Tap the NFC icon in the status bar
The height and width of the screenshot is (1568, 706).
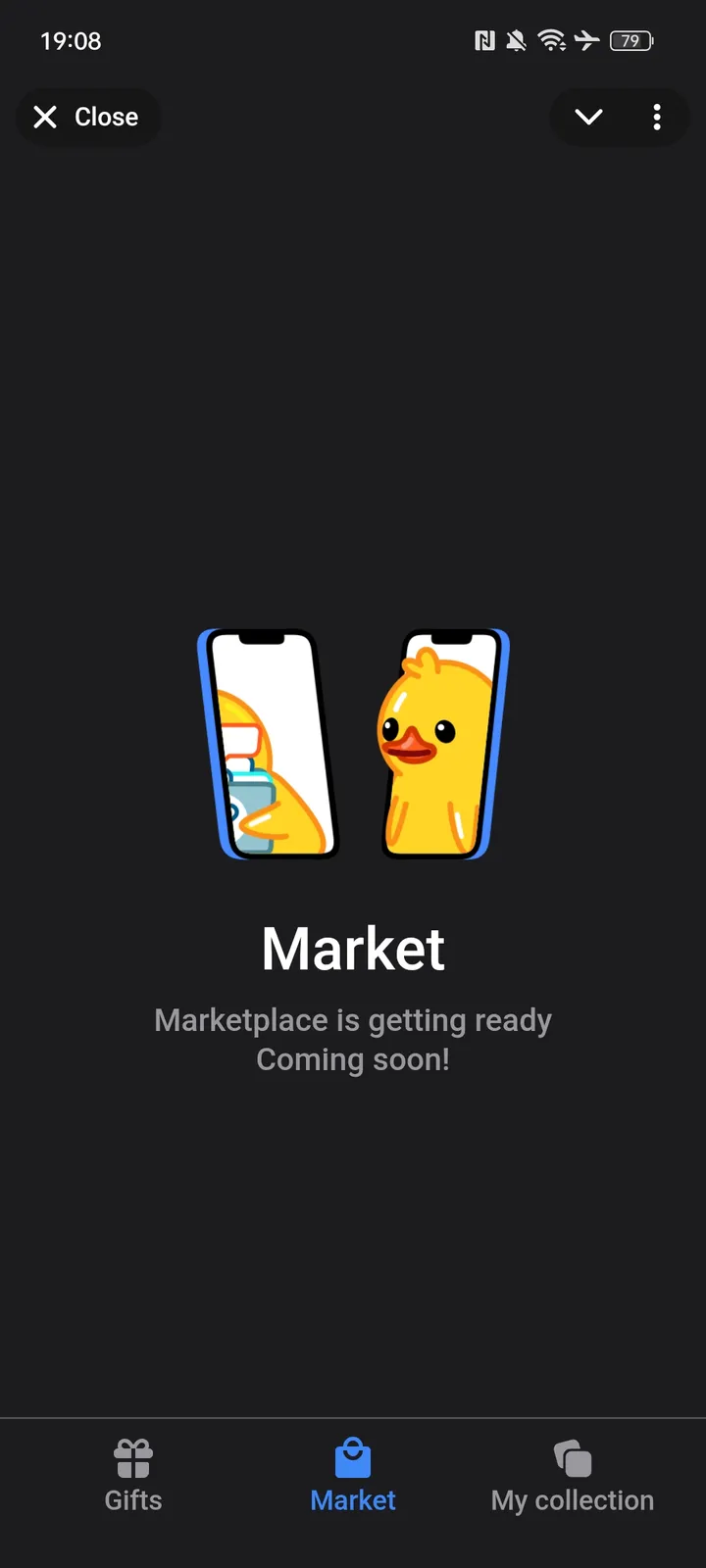pos(482,40)
